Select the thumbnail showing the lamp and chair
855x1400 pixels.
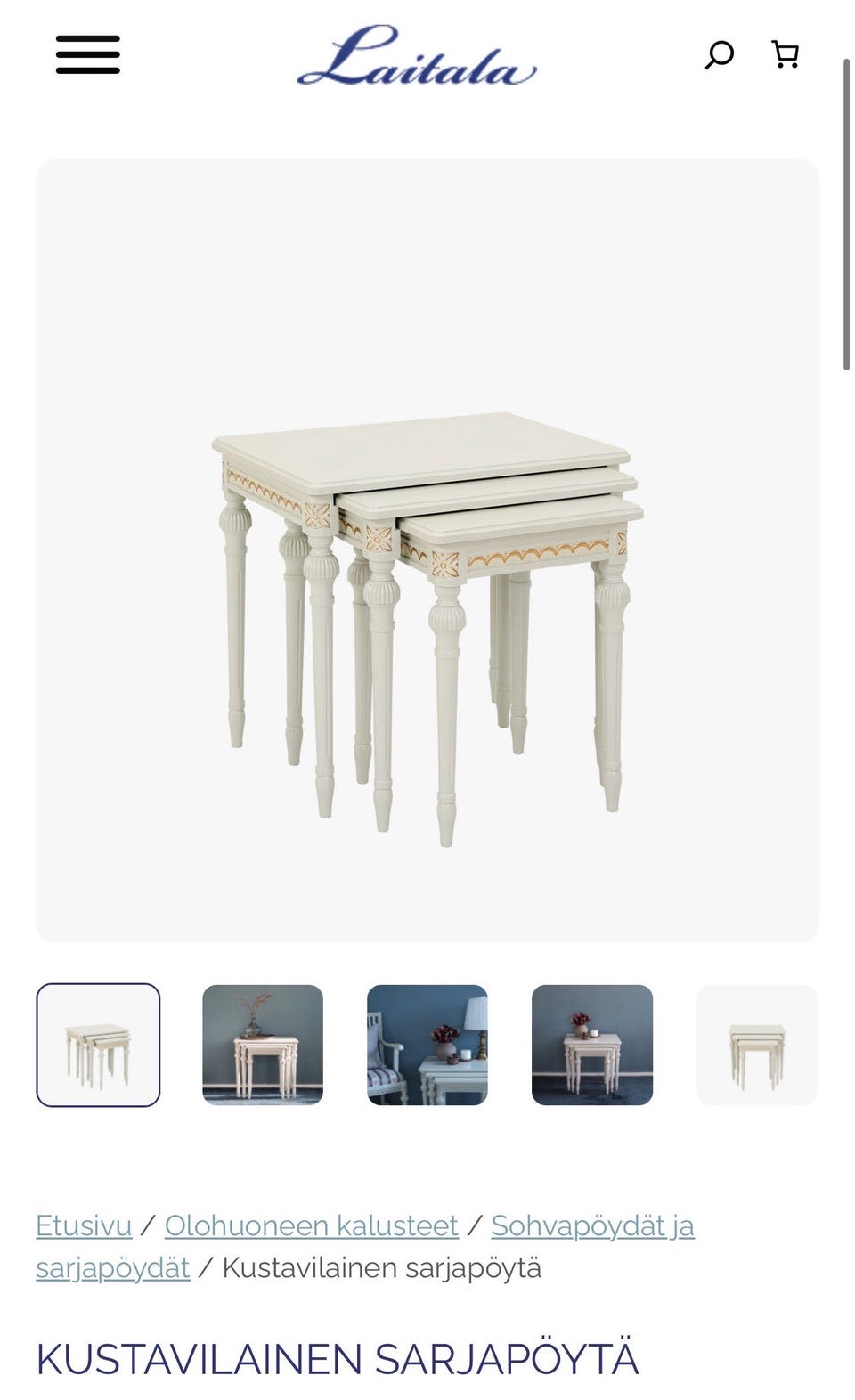(427, 1045)
